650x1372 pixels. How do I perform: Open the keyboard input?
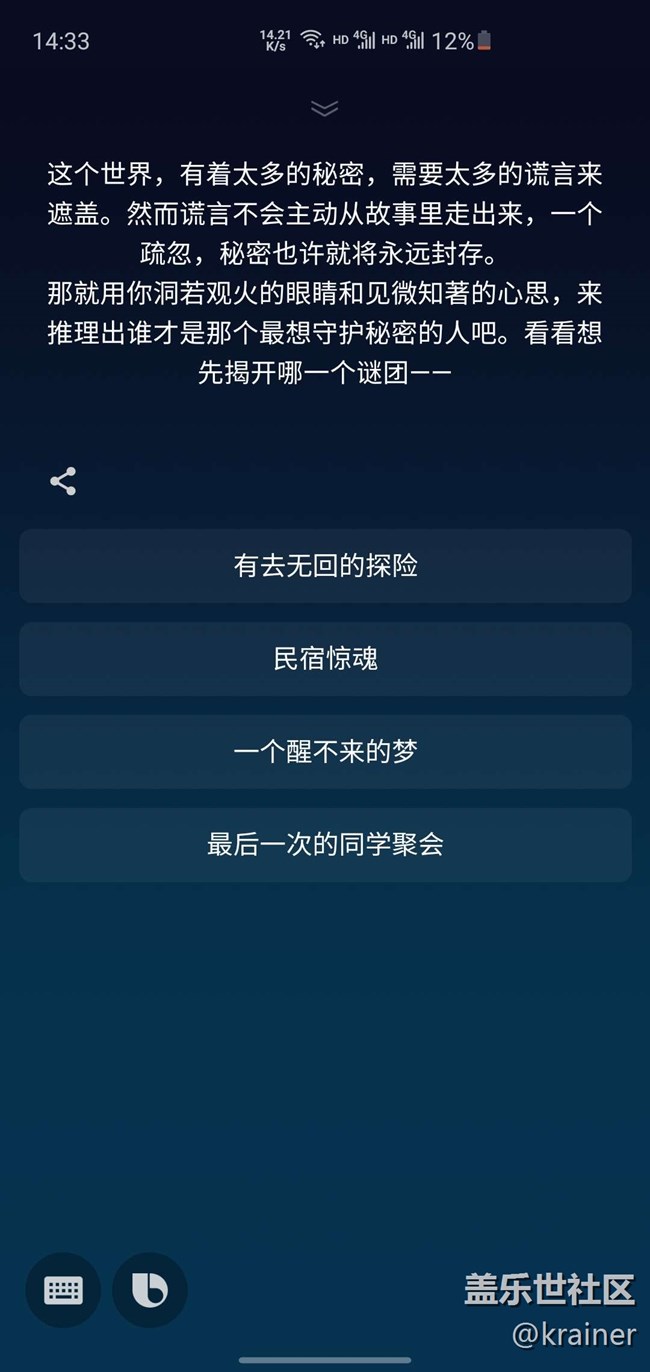coord(63,1290)
